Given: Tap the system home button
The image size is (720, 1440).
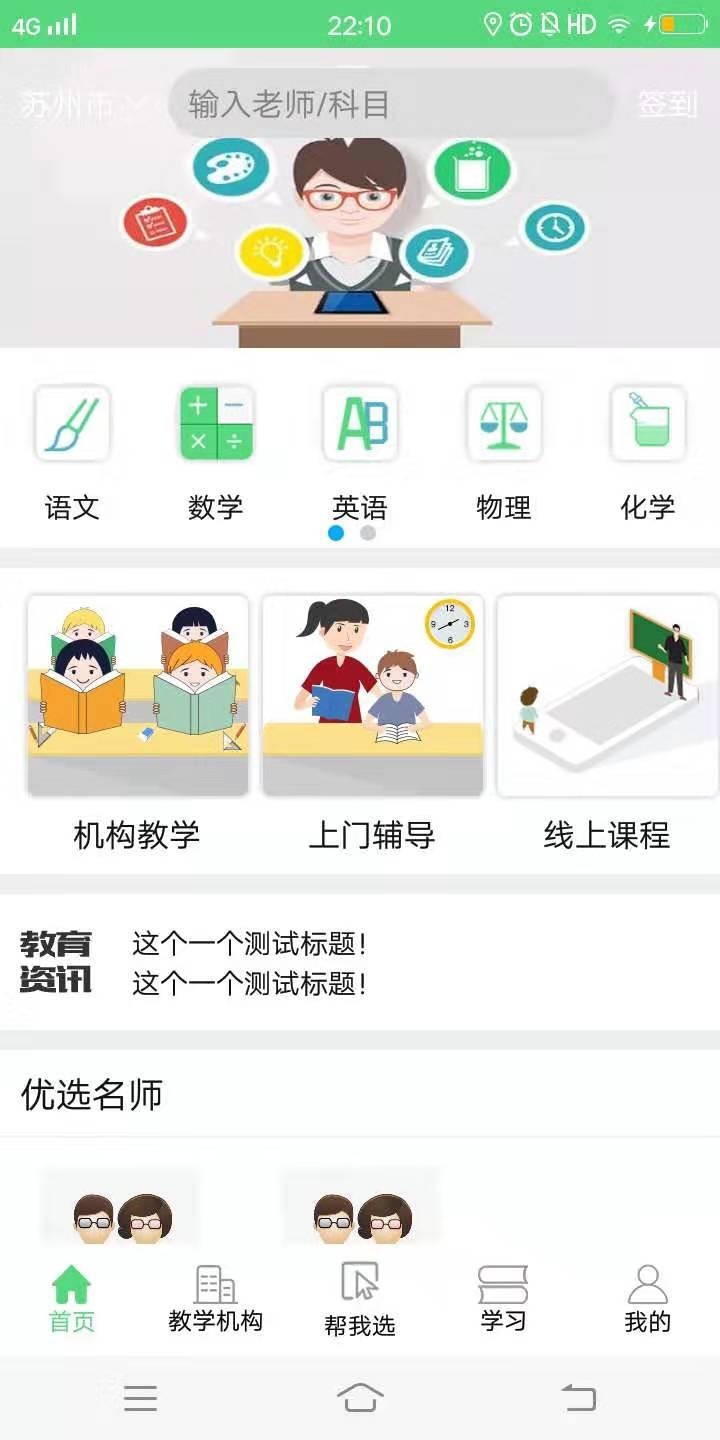Looking at the screenshot, I should [360, 1397].
